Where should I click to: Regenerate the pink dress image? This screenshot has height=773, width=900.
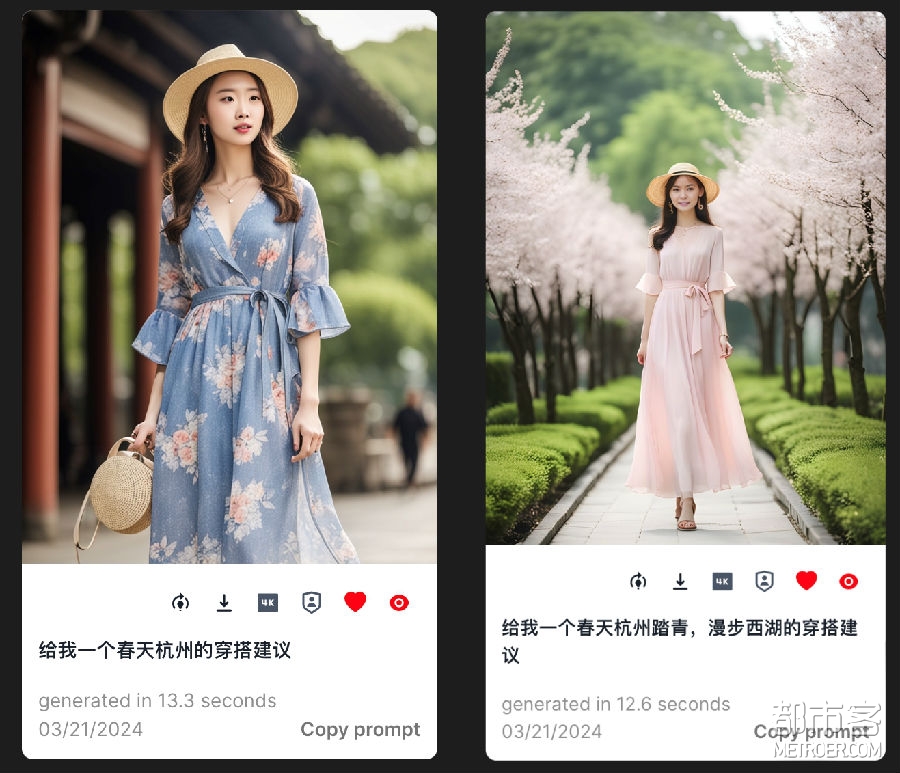pos(637,581)
